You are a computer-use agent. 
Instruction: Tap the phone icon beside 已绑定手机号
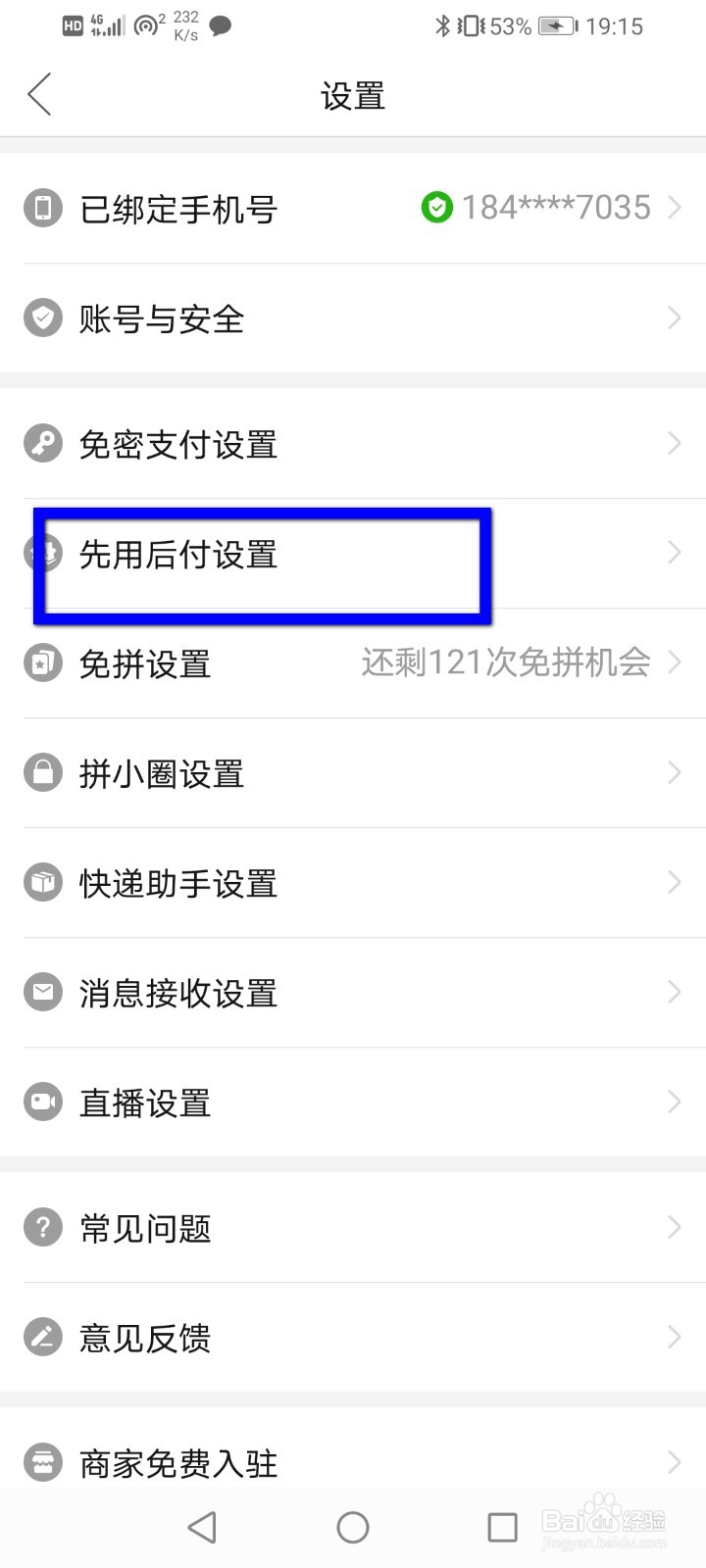(42, 208)
